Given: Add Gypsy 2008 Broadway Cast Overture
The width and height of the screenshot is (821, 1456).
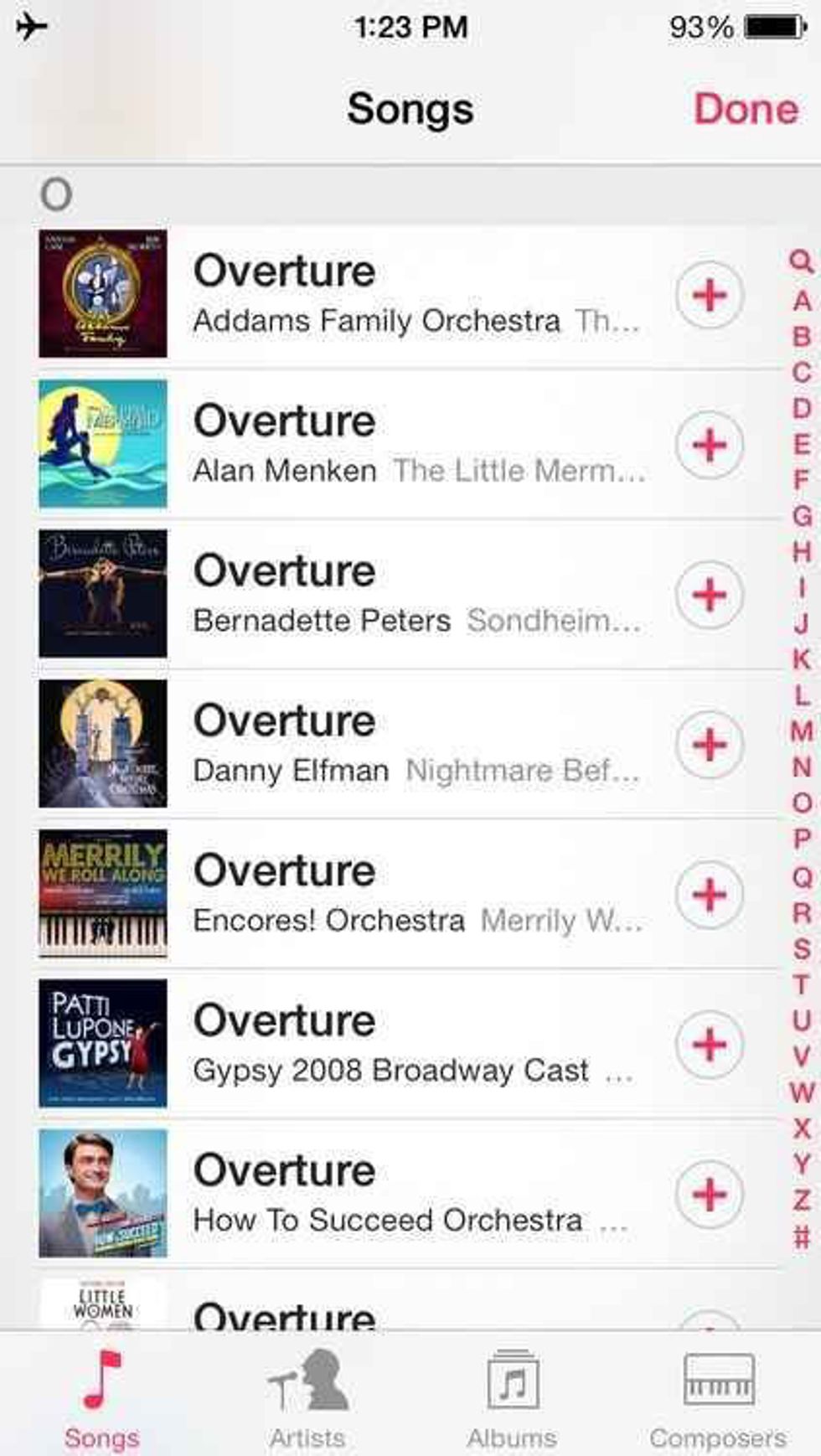Looking at the screenshot, I should [x=709, y=1045].
